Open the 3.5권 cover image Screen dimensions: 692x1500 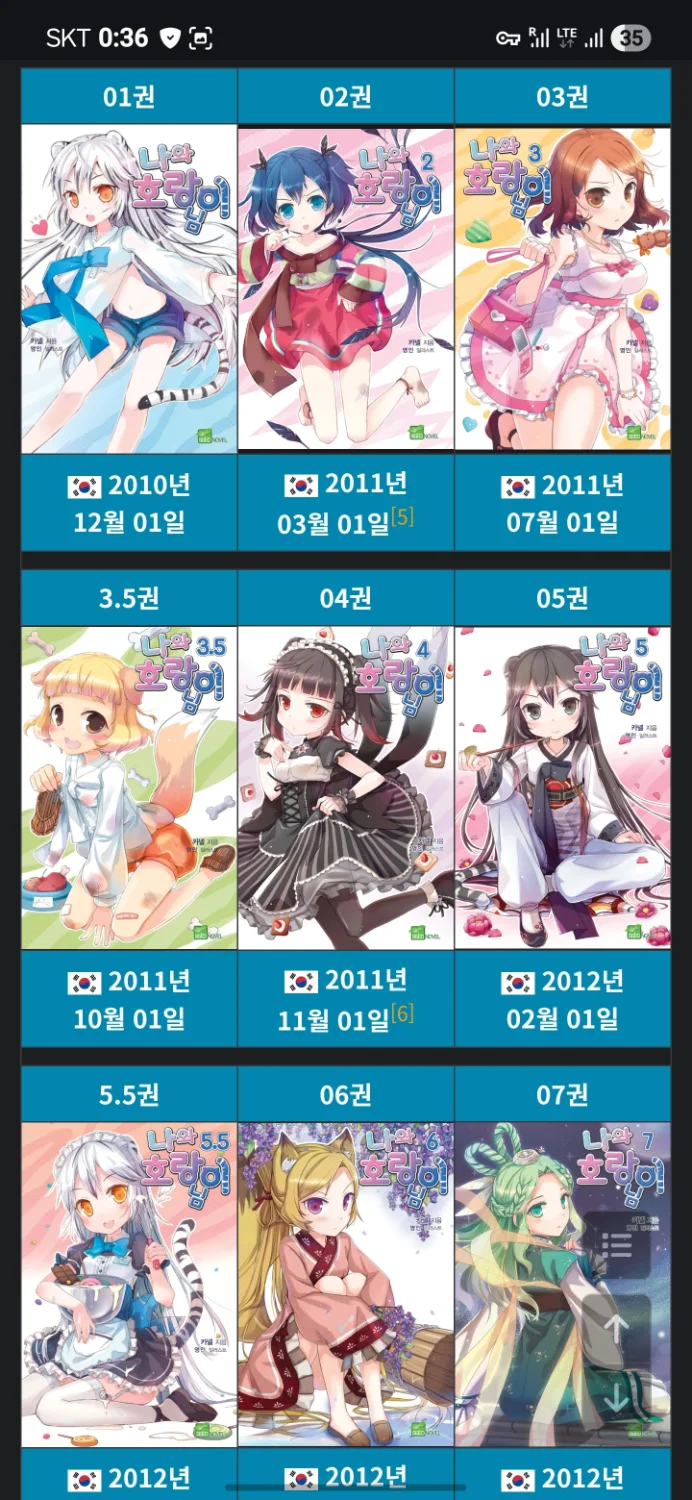pyautogui.click(x=129, y=787)
